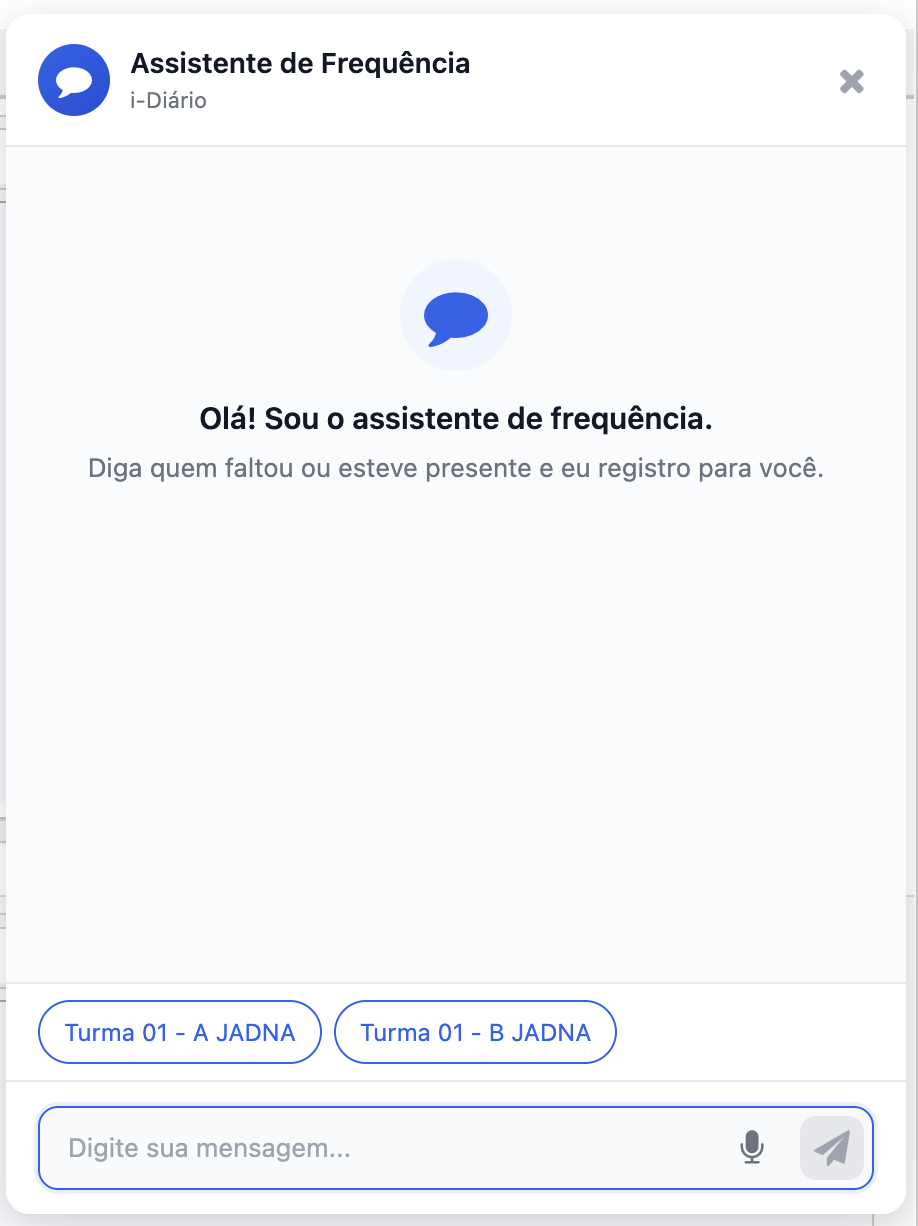Screen dimensions: 918x1226
Task: Close the Assistente de Frequência panel
Action: pos(851,81)
